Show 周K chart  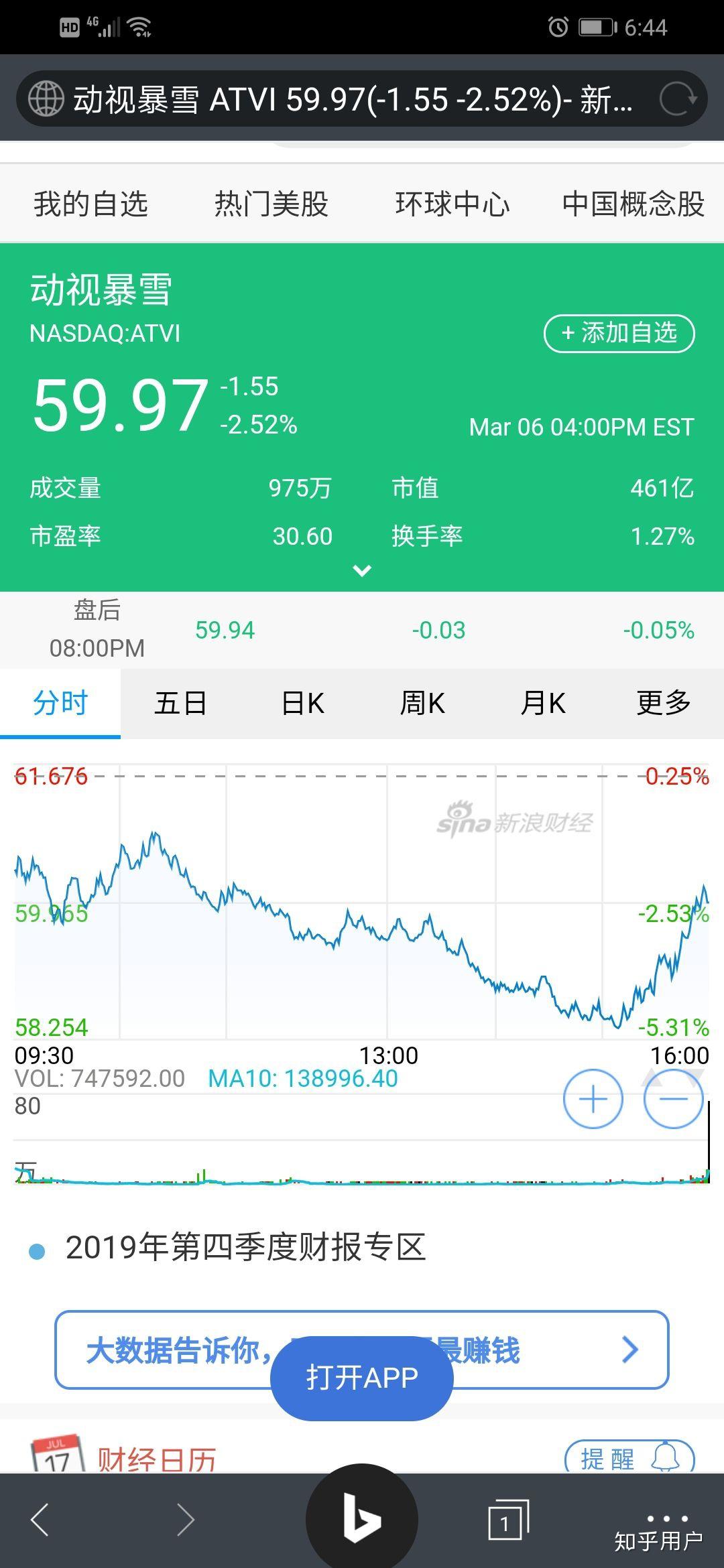tap(422, 703)
